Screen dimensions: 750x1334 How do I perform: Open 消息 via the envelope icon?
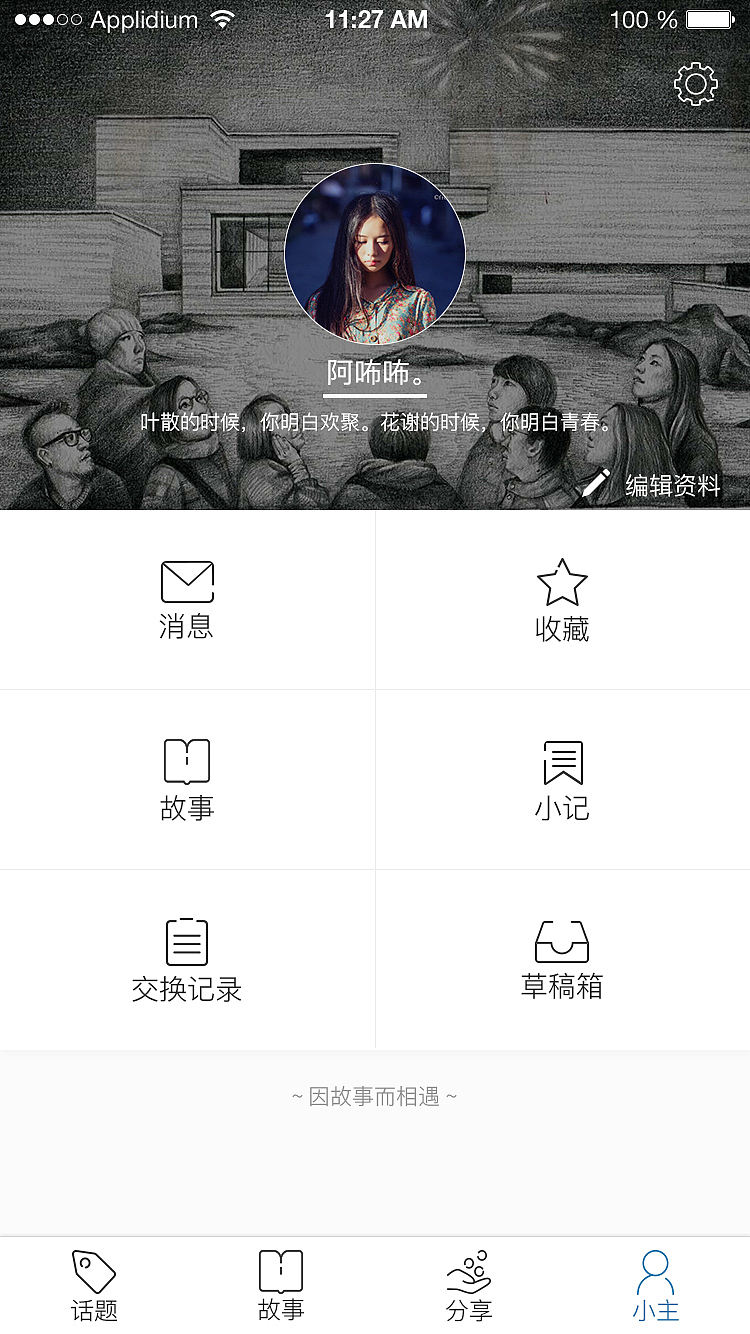point(187,580)
